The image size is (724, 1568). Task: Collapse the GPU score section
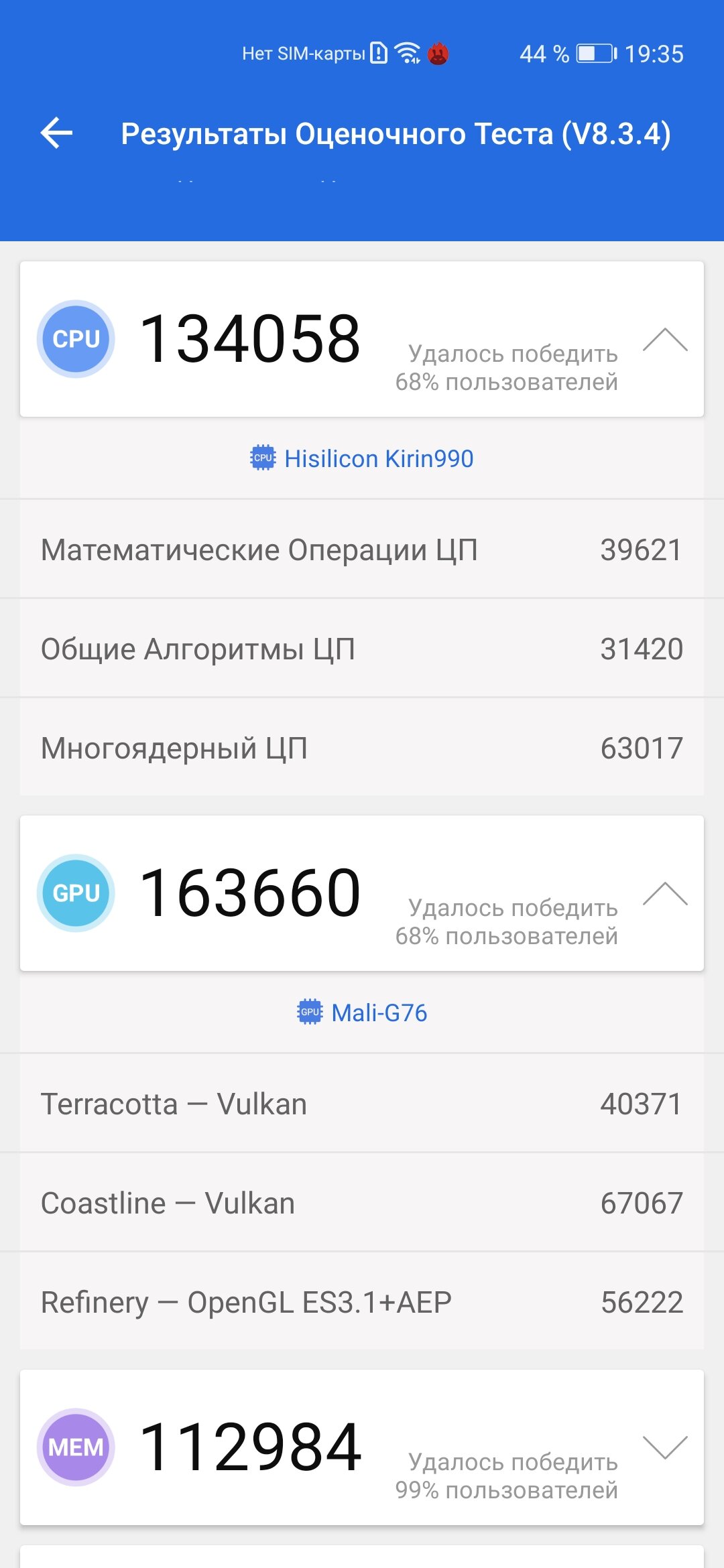[x=664, y=894]
